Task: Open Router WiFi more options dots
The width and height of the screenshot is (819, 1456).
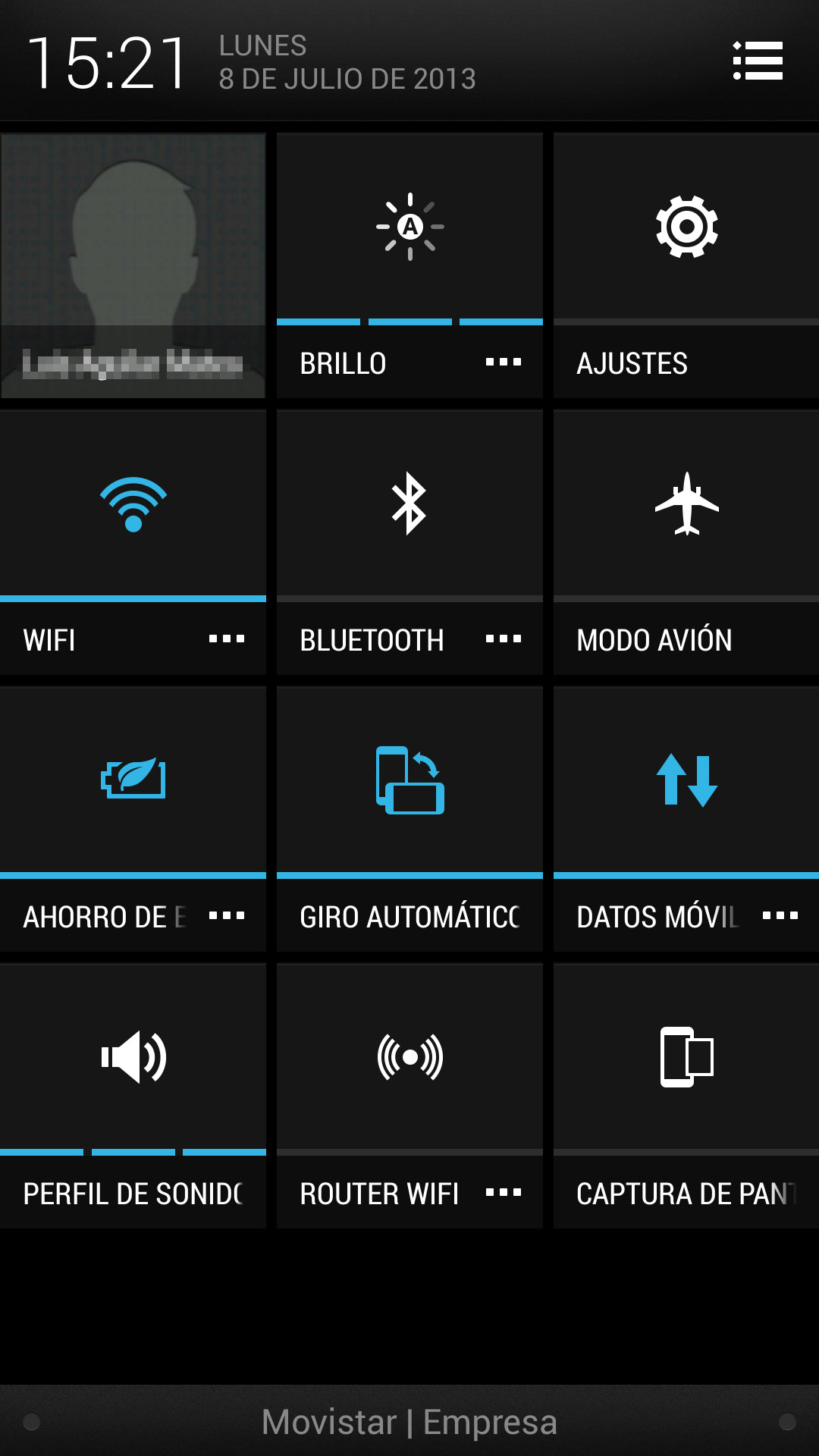Action: (x=504, y=1193)
